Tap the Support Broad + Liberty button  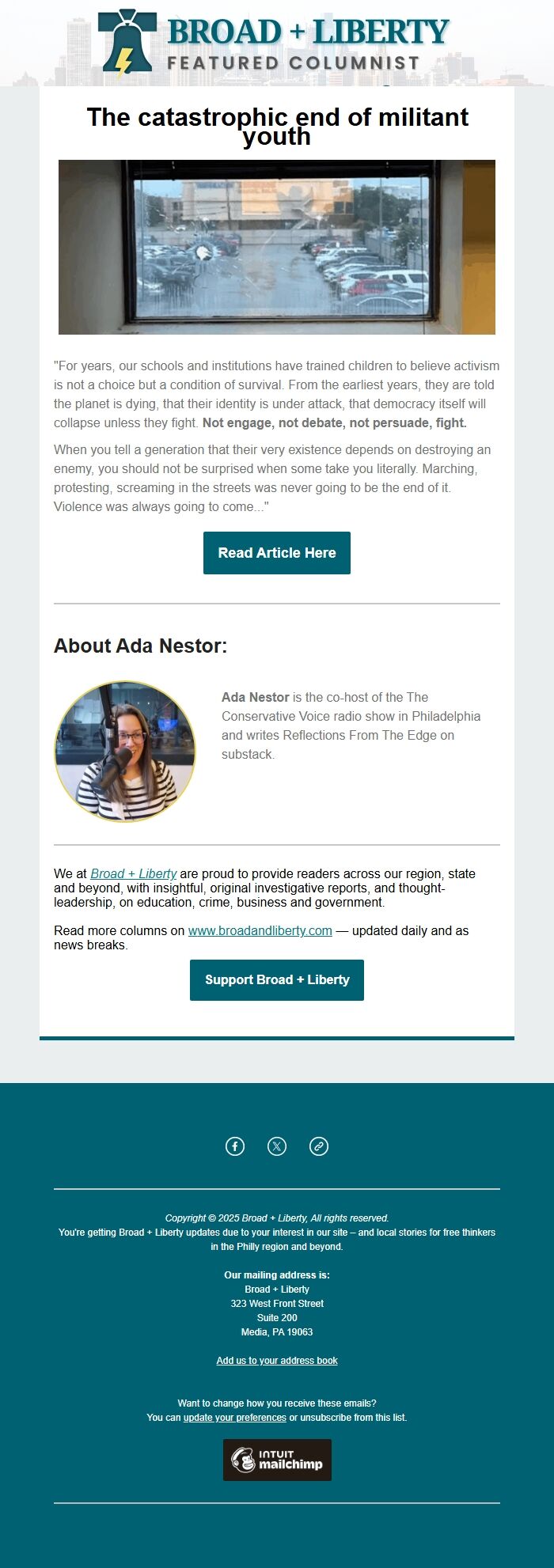277,979
